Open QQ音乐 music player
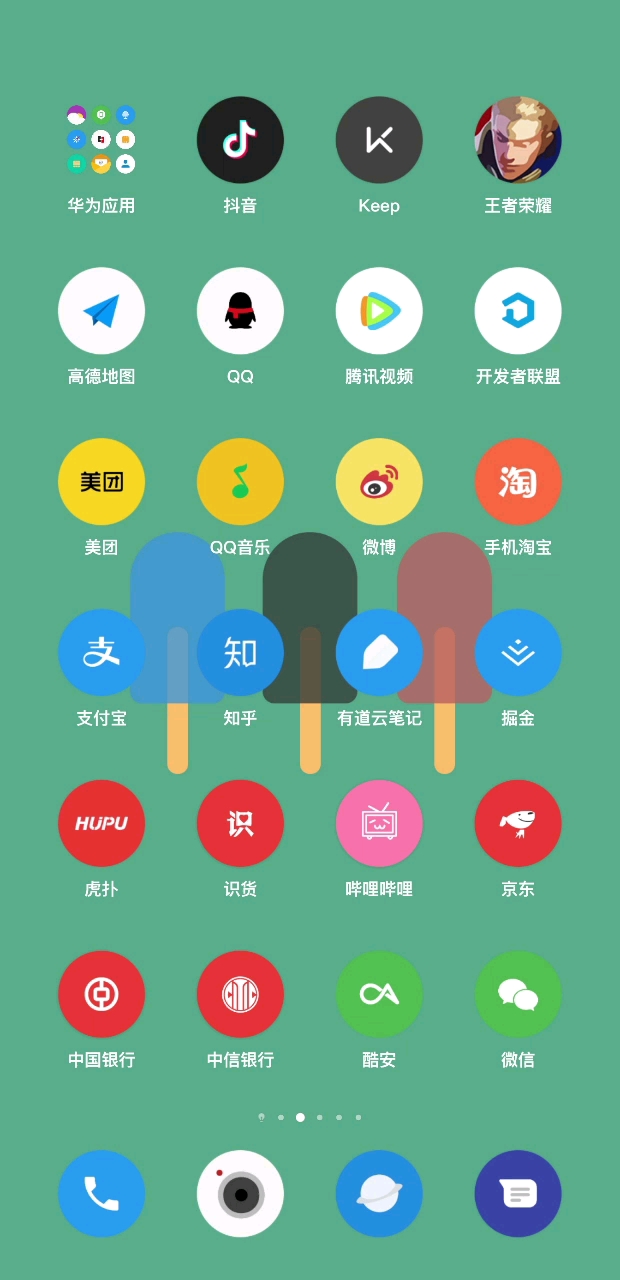Screen dimensions: 620x1280 (x=240, y=482)
